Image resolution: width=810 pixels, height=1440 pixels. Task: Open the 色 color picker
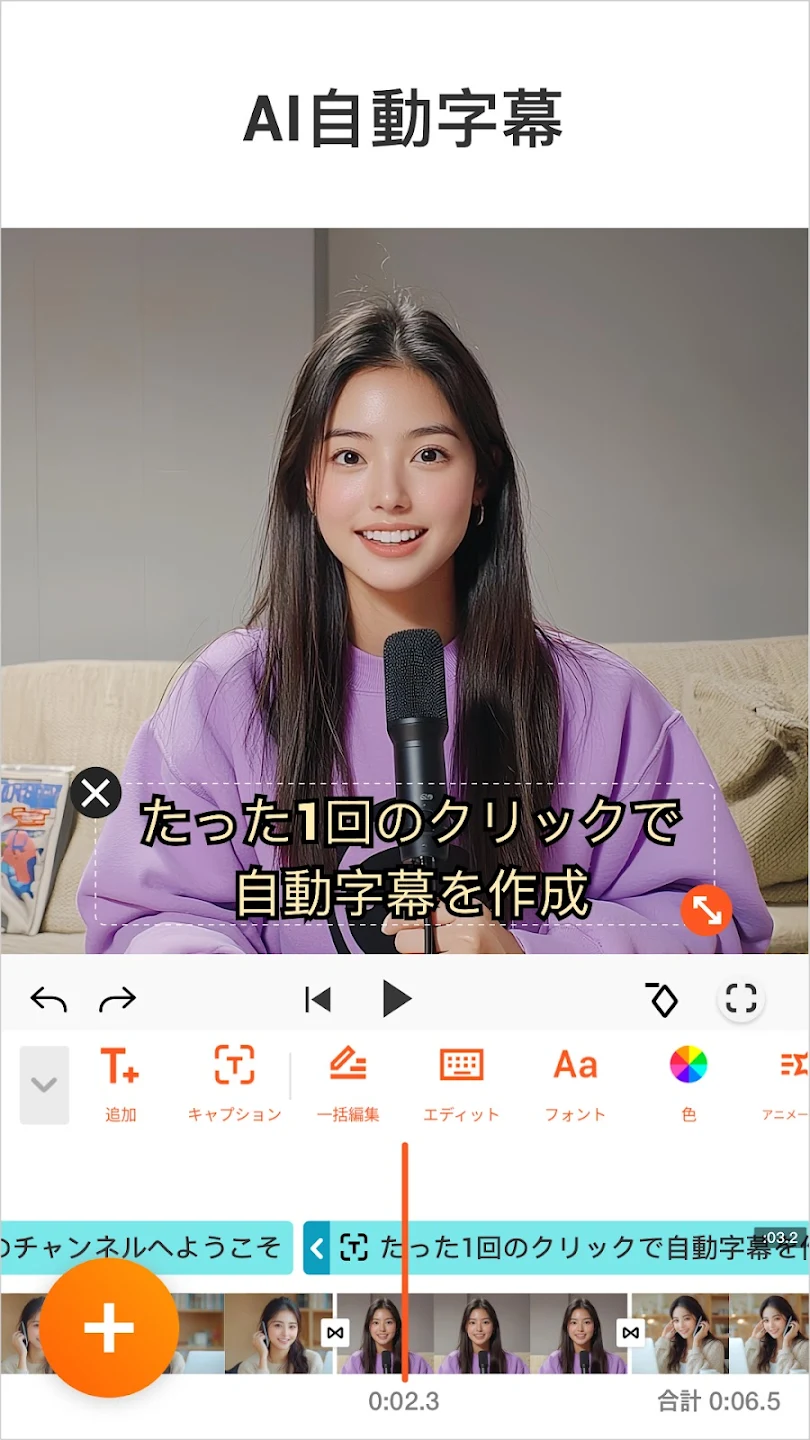688,1083
